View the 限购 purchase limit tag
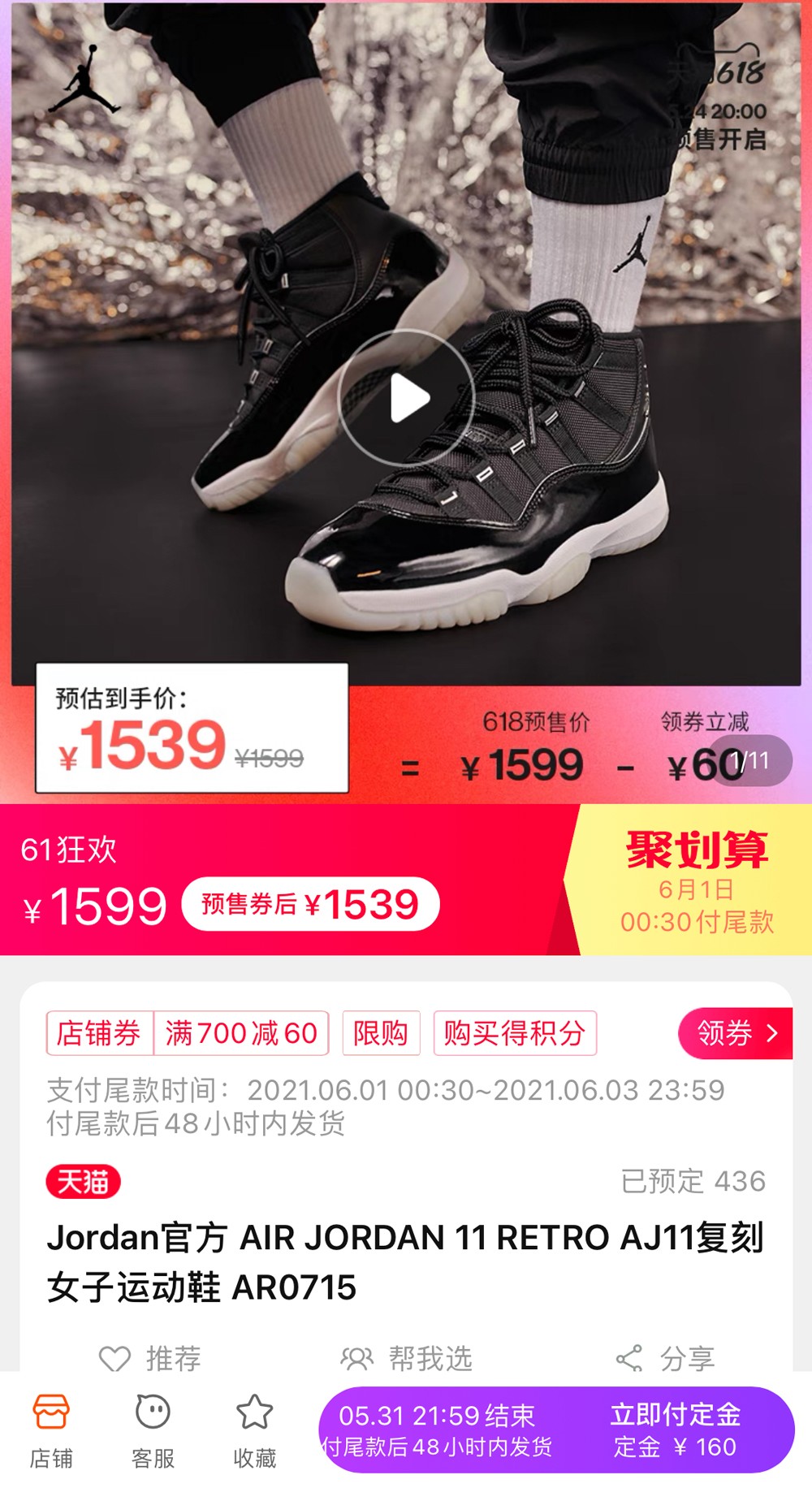The height and width of the screenshot is (1501, 812). 381,1033
